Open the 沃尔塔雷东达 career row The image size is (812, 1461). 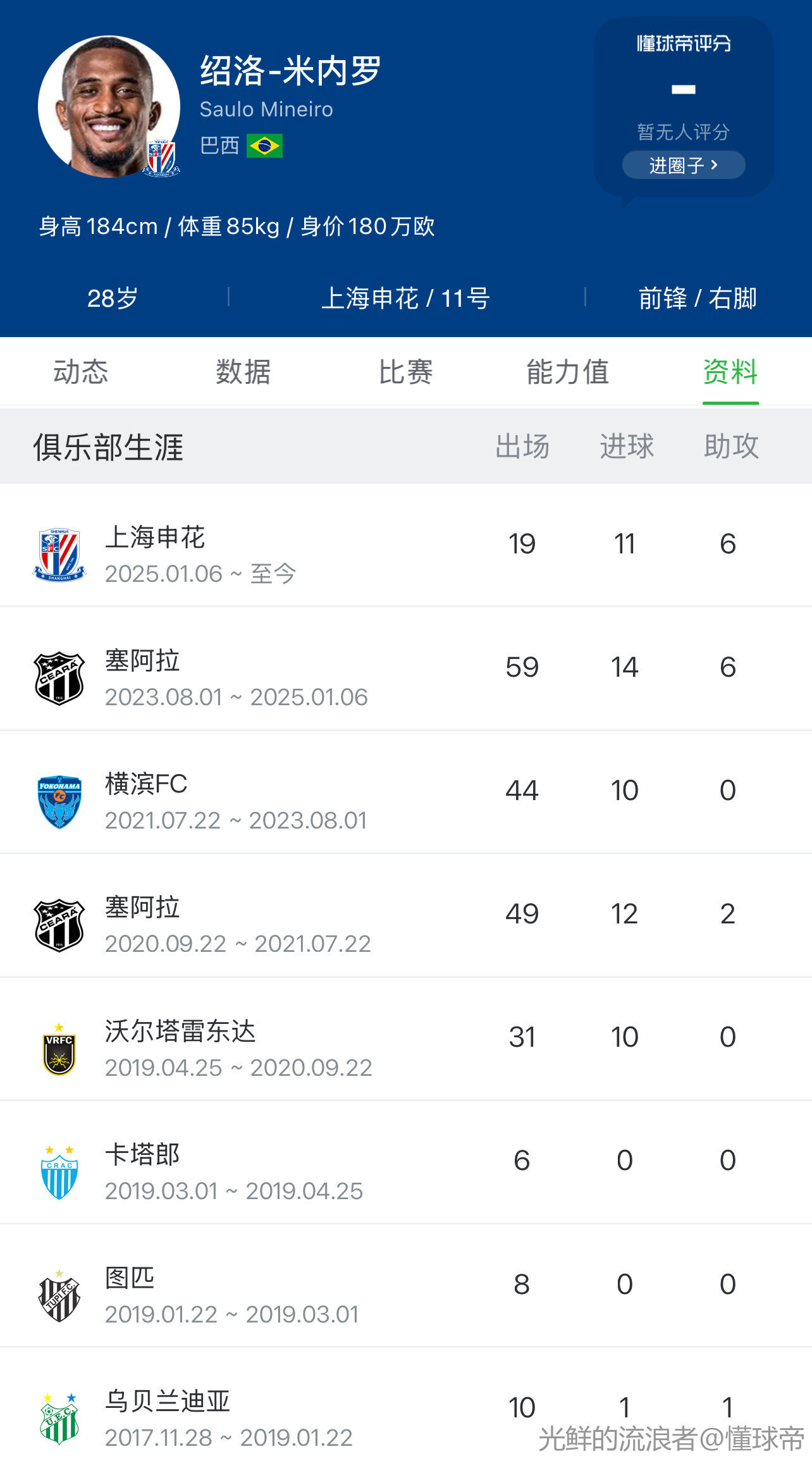(x=406, y=1039)
